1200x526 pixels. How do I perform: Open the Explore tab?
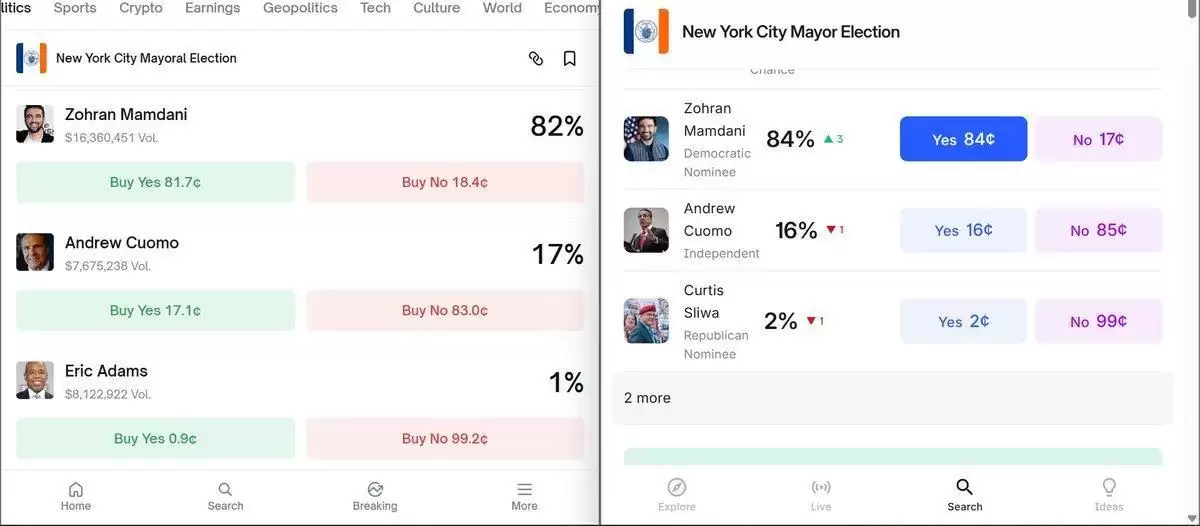[x=677, y=494]
